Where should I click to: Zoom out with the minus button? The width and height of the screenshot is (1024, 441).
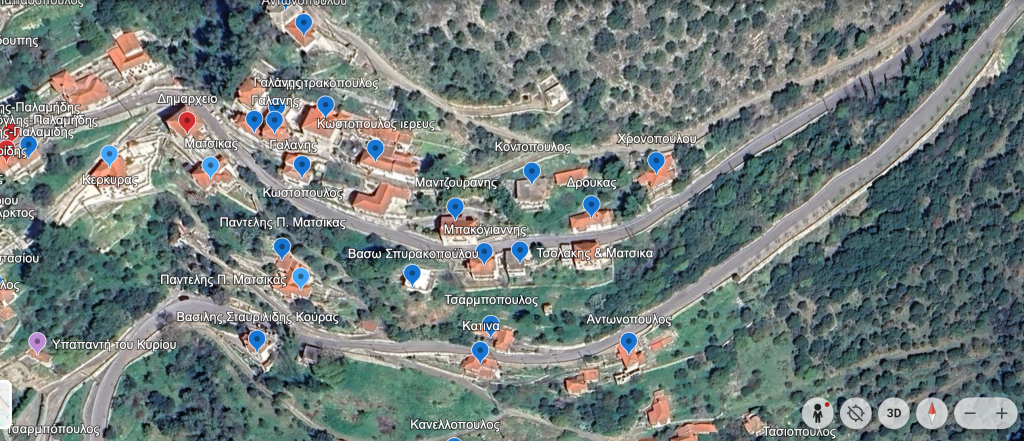click(968, 412)
